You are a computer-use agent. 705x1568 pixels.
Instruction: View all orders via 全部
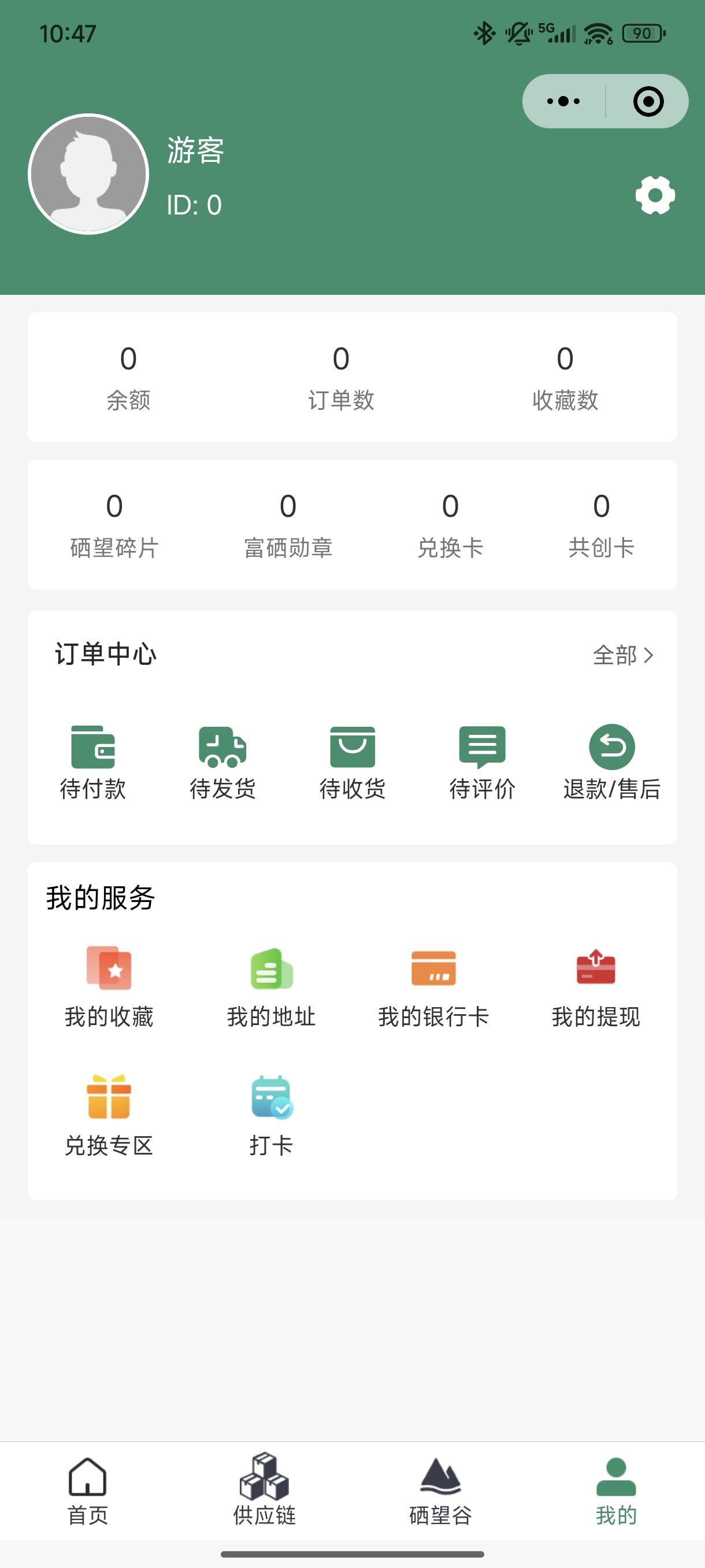[x=623, y=655]
